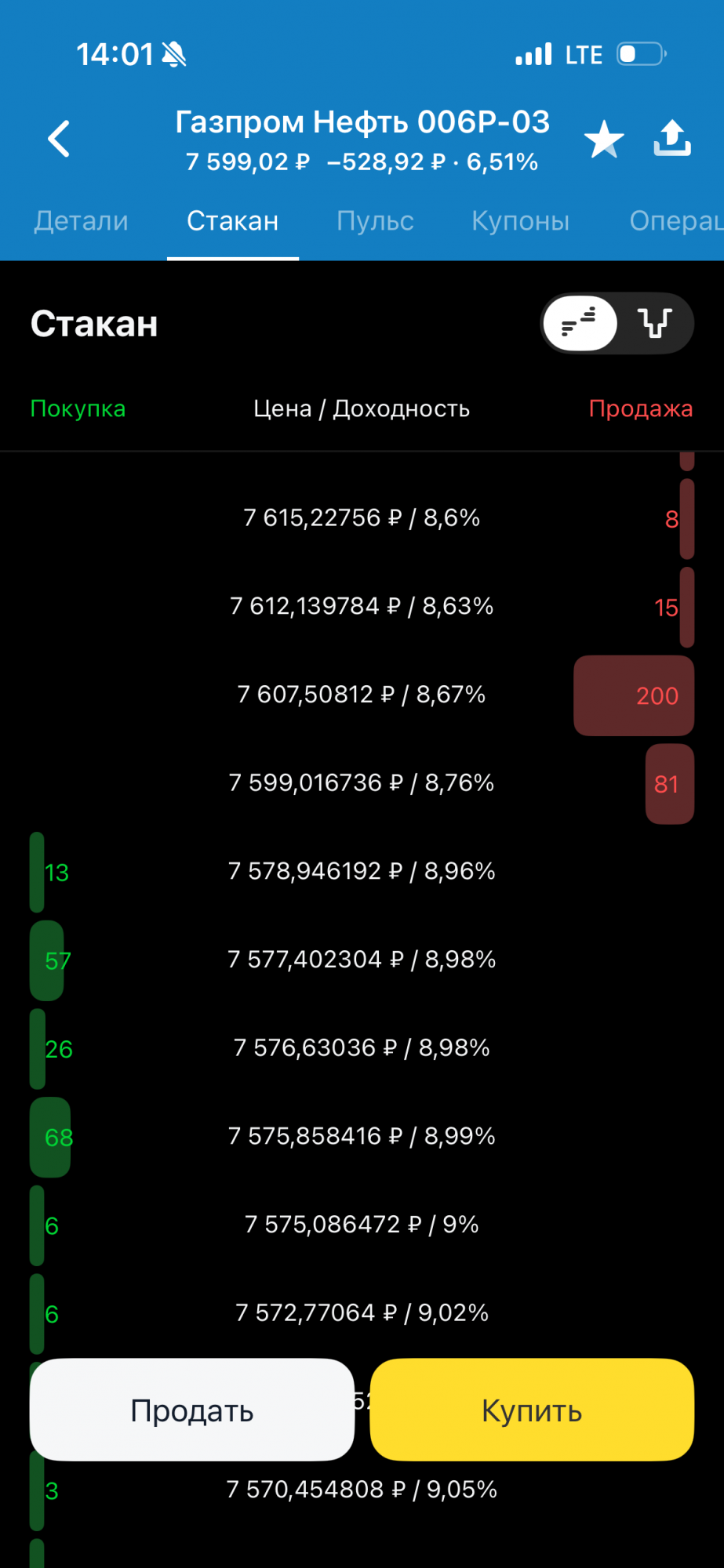
Task: Pick the 7 575,858416 ₽ price level
Action: (362, 1136)
